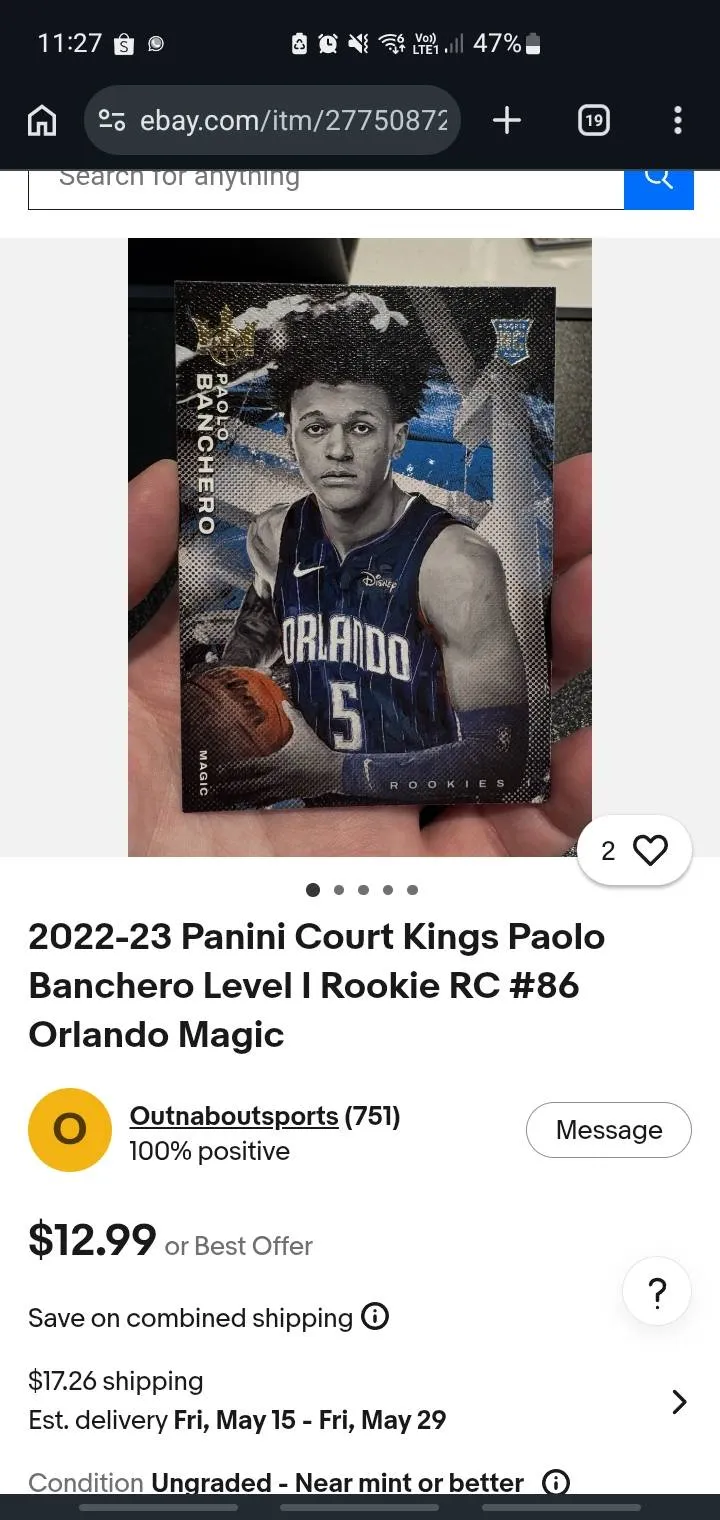Open the browser overflow menu

(678, 121)
